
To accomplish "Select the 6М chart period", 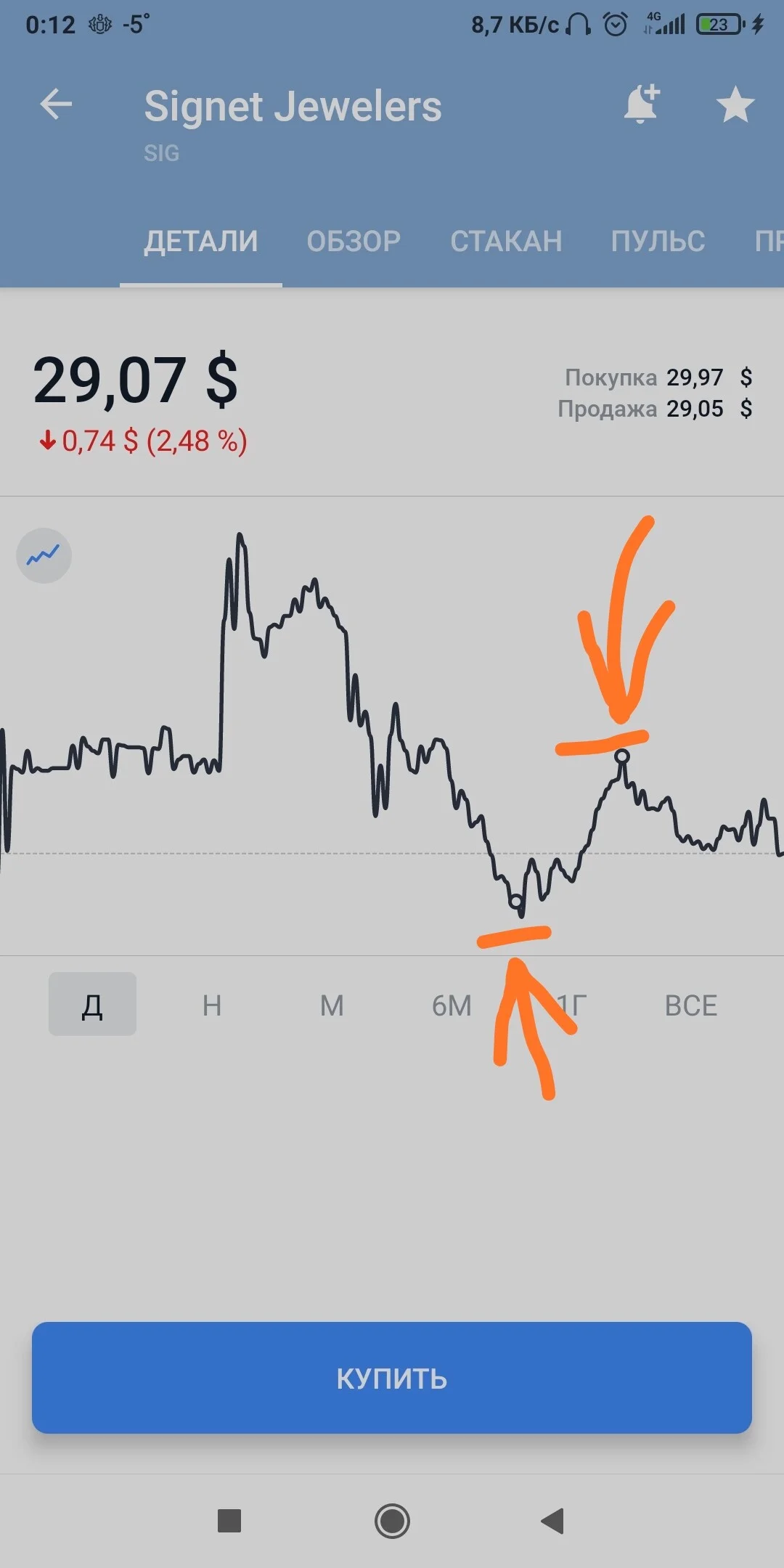I will pos(452,1005).
